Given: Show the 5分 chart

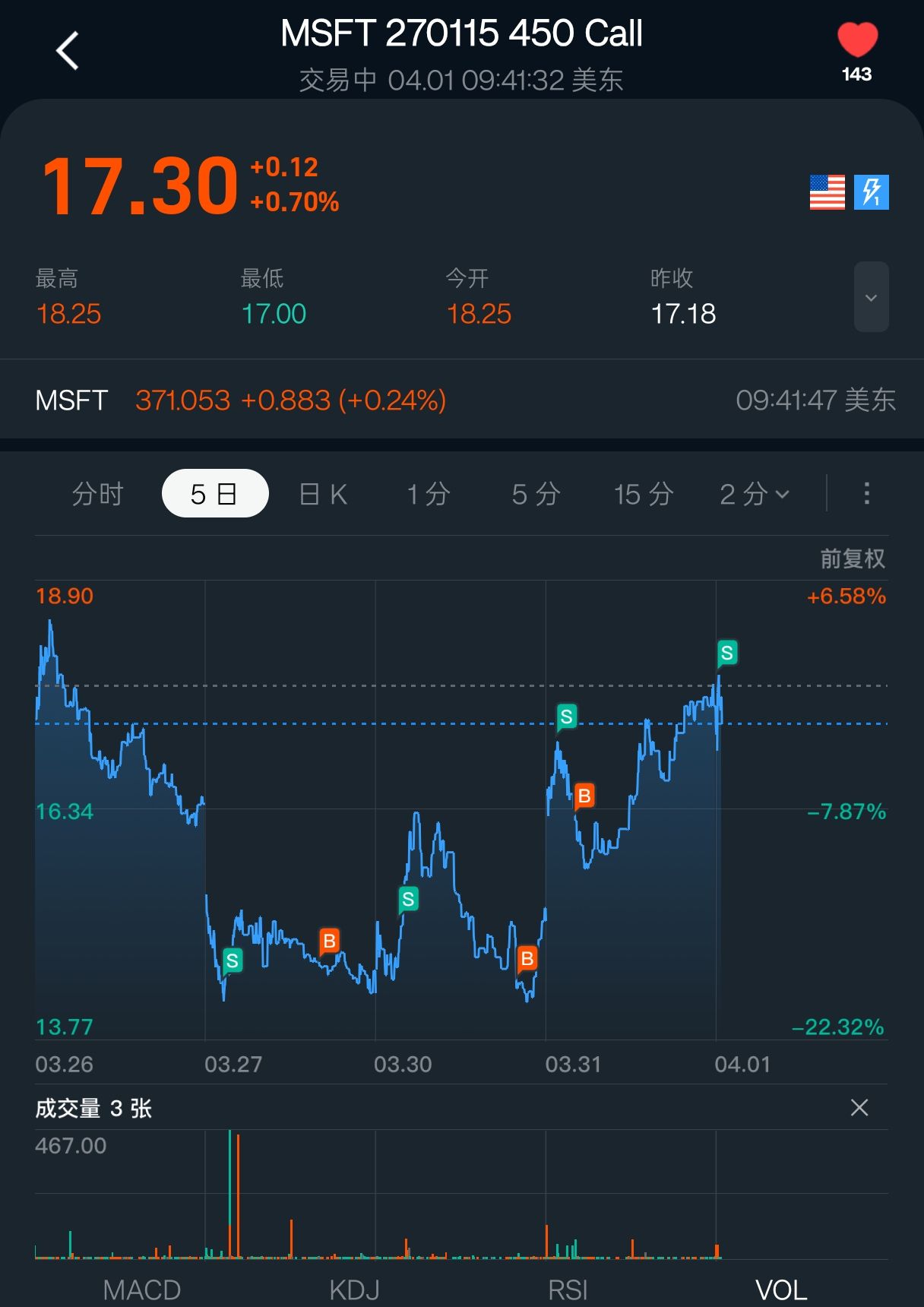Looking at the screenshot, I should click(x=536, y=494).
